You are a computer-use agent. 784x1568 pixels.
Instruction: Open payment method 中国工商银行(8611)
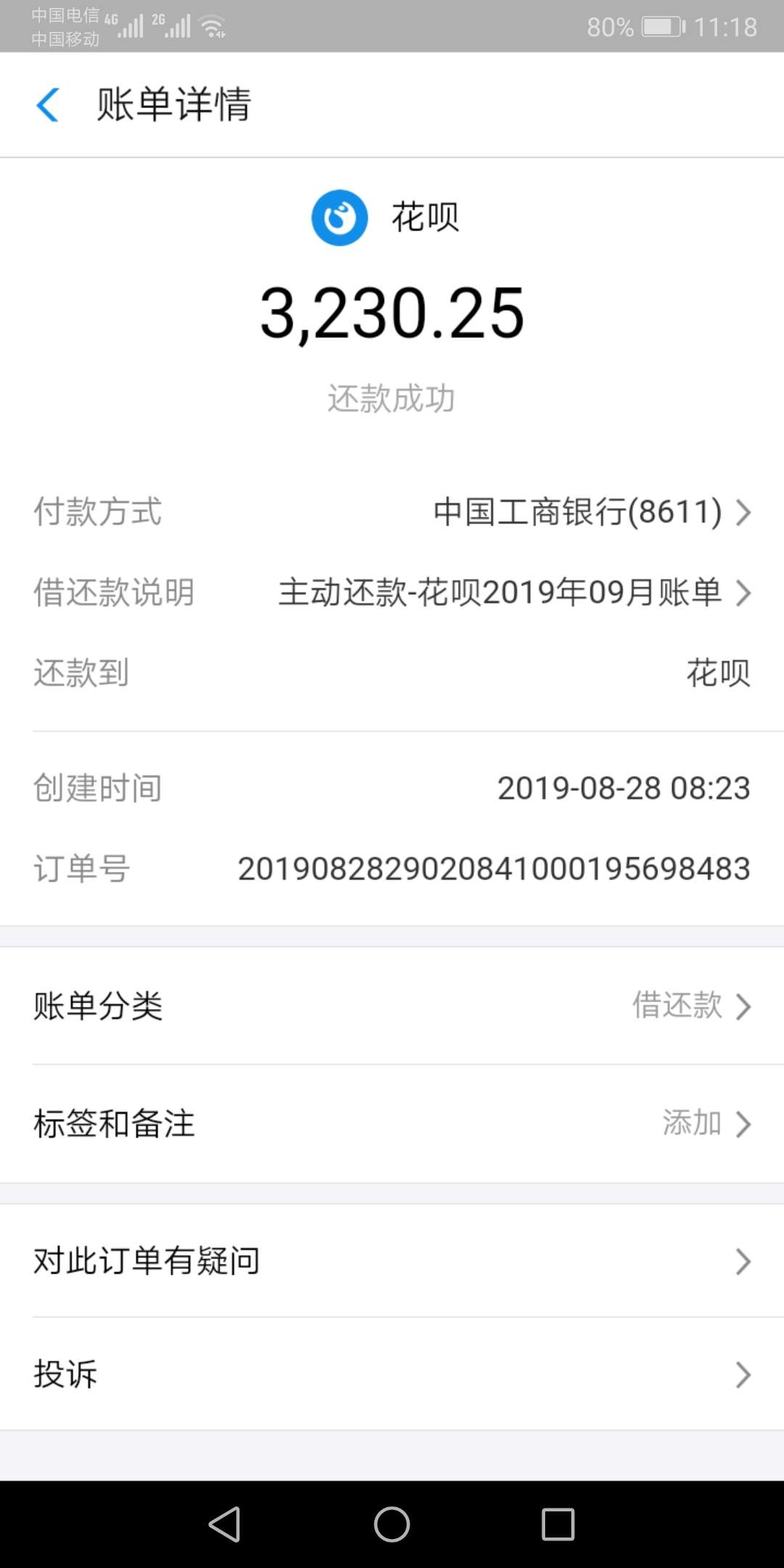pyautogui.click(x=392, y=512)
